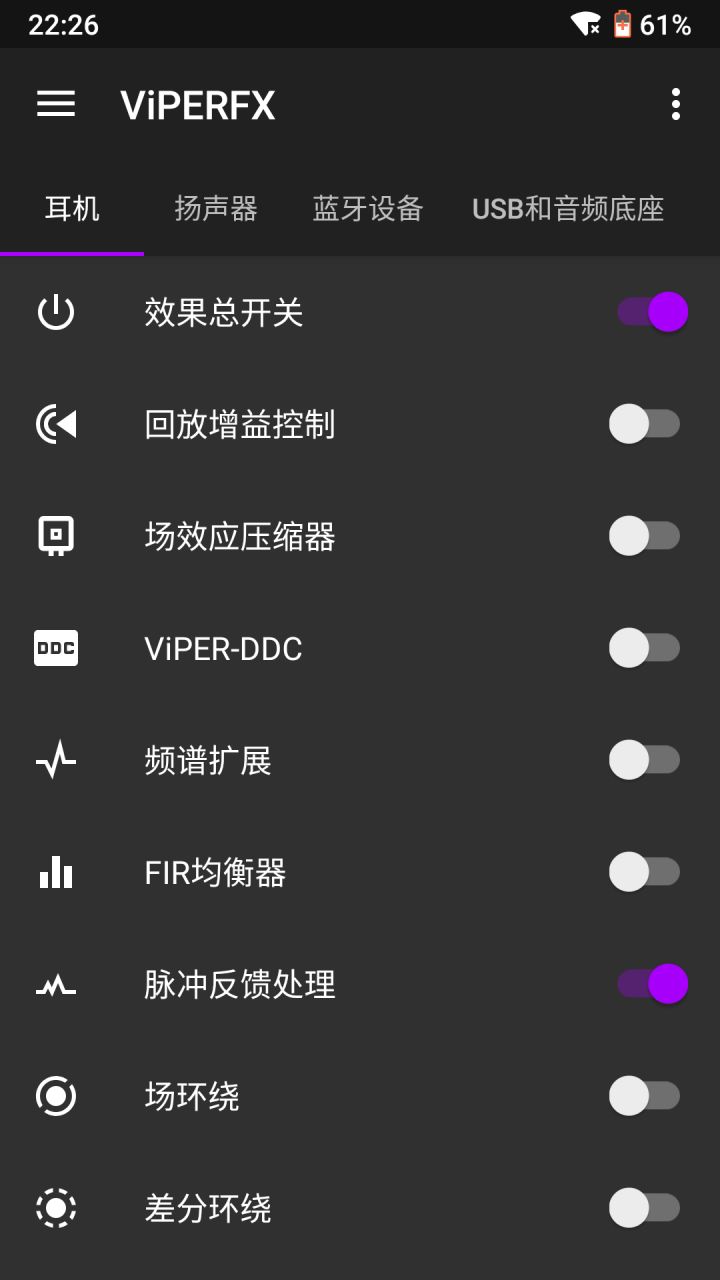The height and width of the screenshot is (1280, 720).
Task: Click the 场效应压缩器 compressor icon
Action: (x=56, y=536)
